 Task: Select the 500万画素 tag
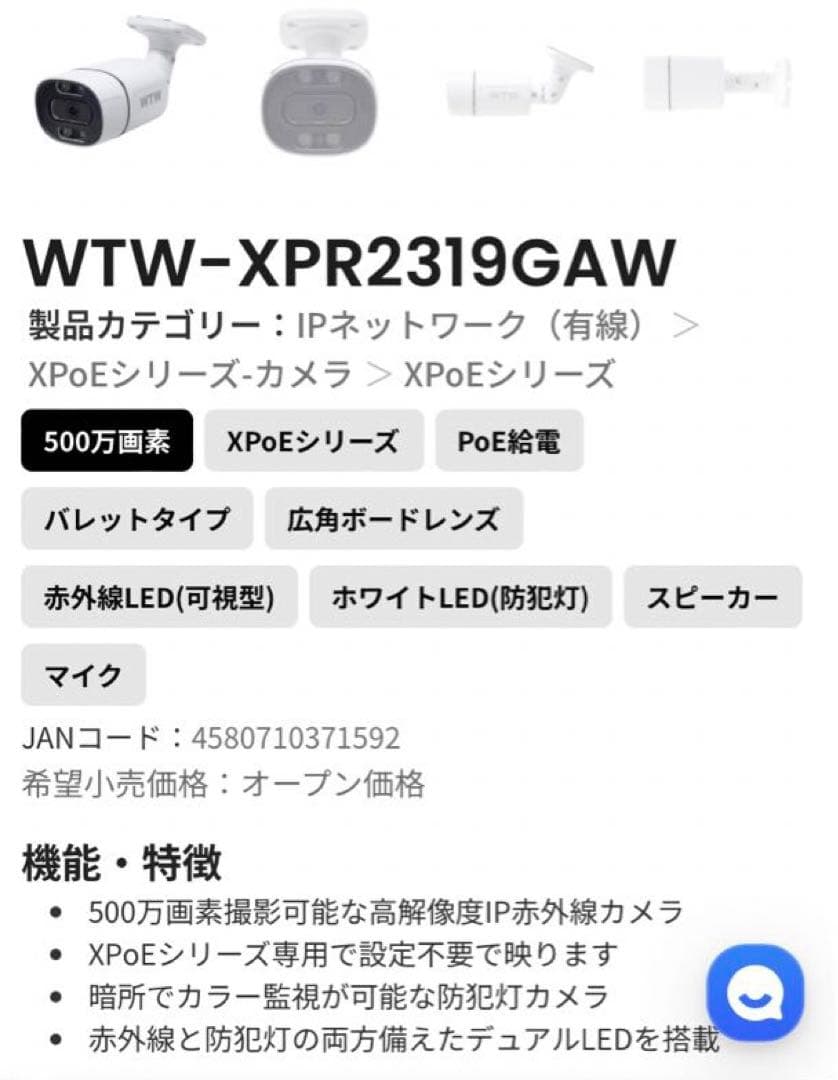(x=106, y=440)
